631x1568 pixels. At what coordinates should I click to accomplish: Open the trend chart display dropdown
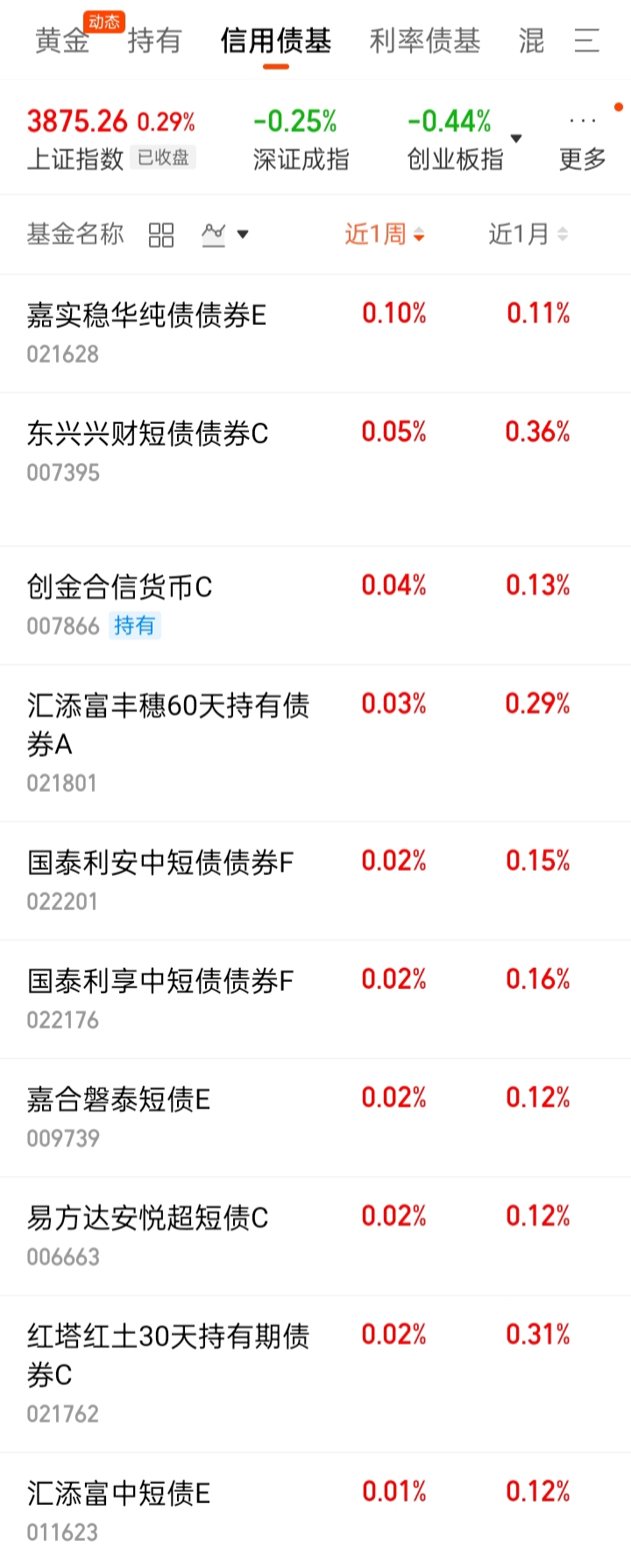click(225, 235)
